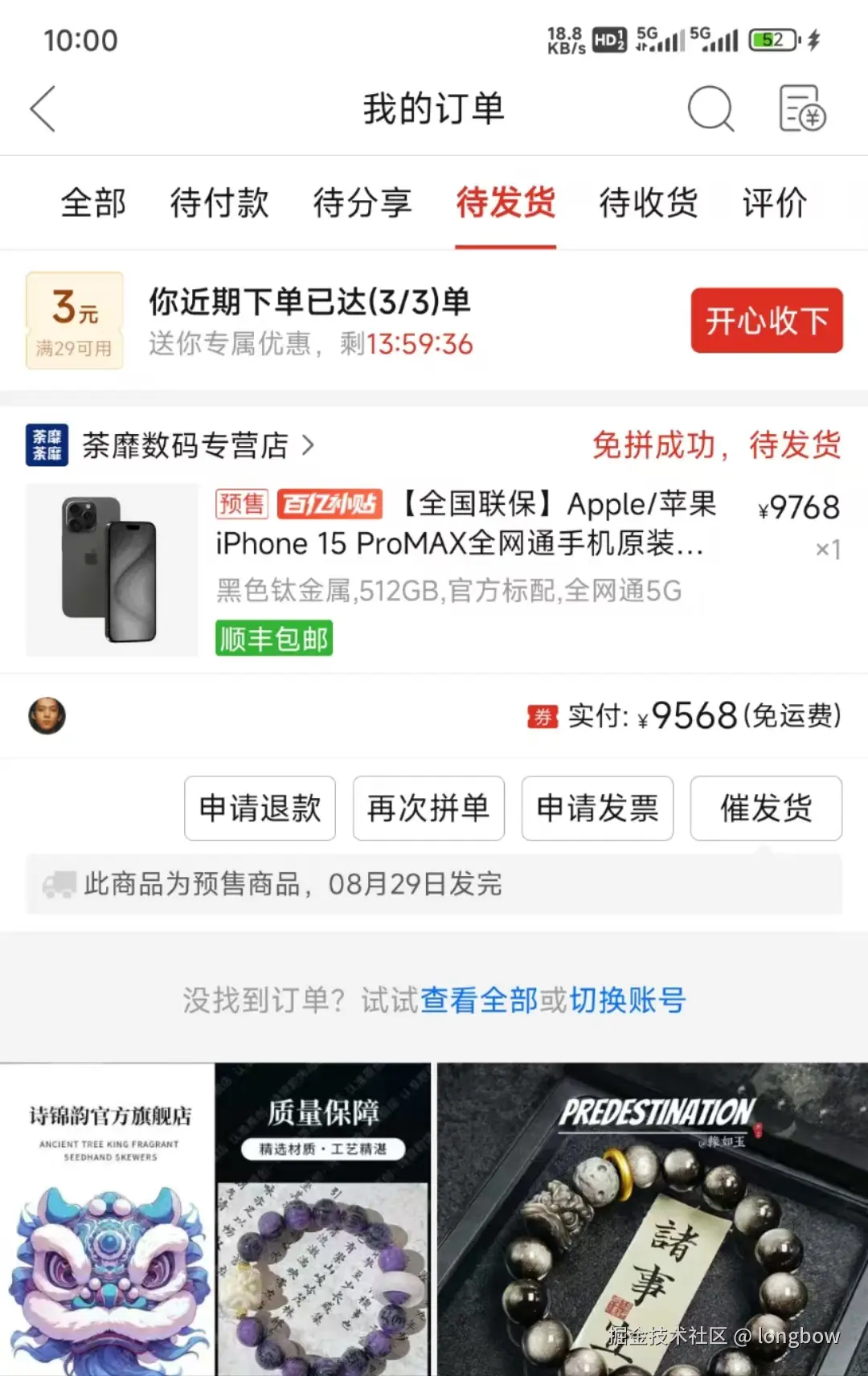Tap 申请退款 to request a refund

pyautogui.click(x=259, y=809)
